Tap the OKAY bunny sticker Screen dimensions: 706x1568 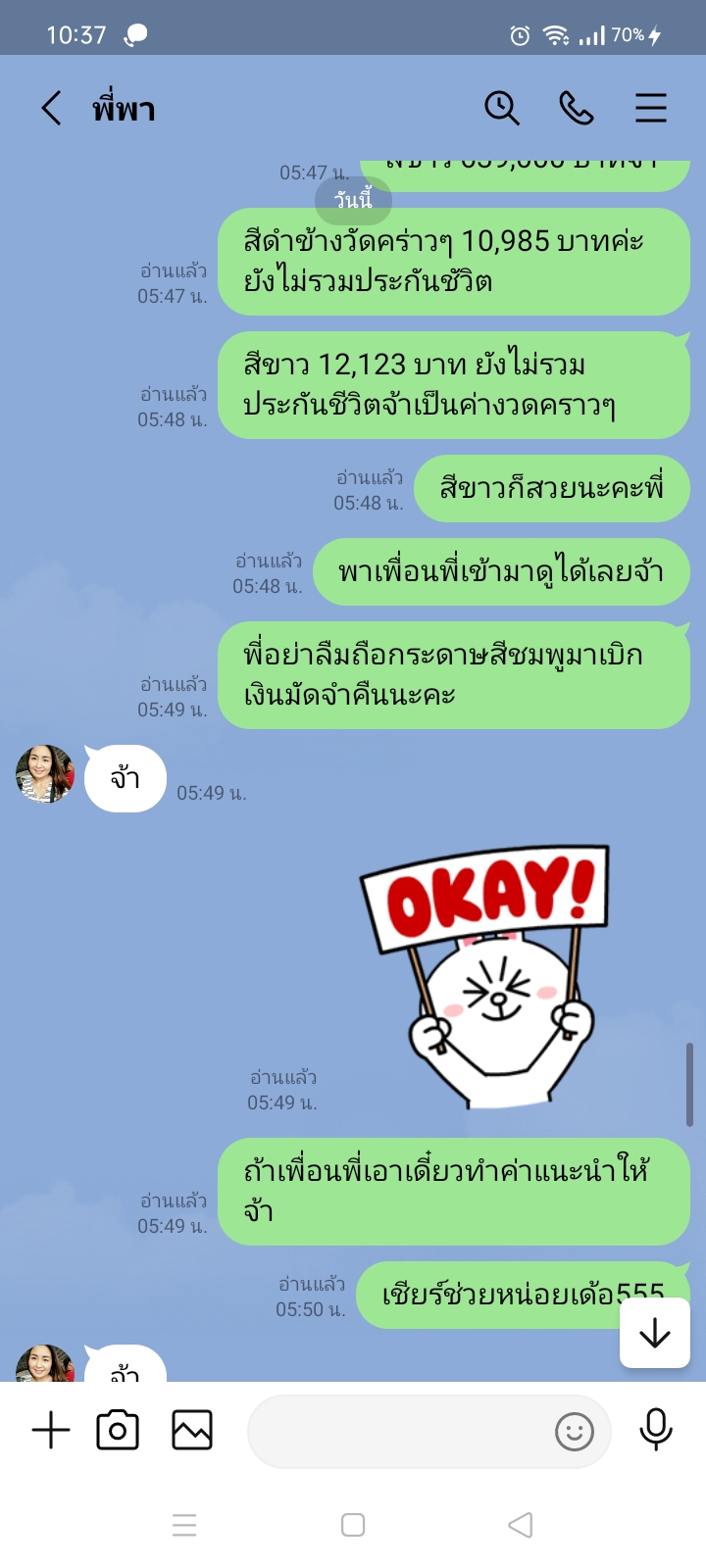point(484,976)
